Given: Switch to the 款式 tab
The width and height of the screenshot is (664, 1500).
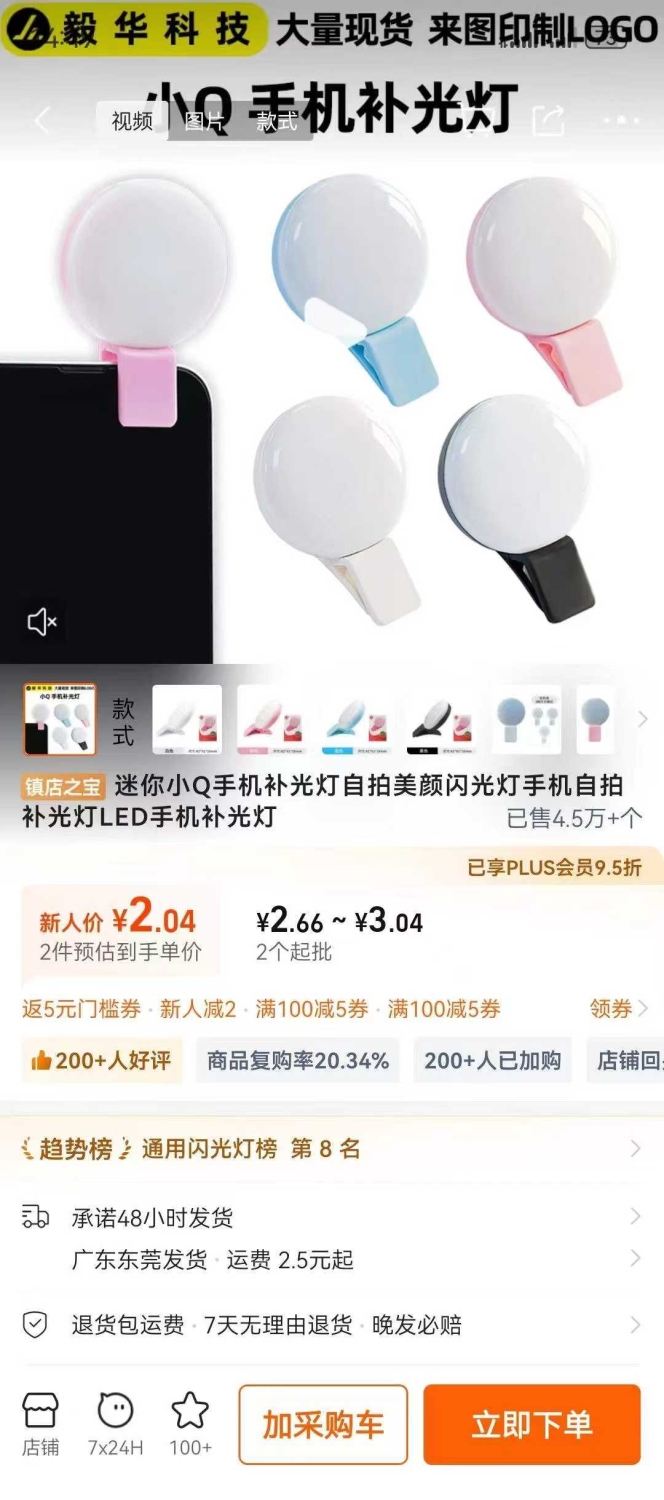Looking at the screenshot, I should click(276, 122).
